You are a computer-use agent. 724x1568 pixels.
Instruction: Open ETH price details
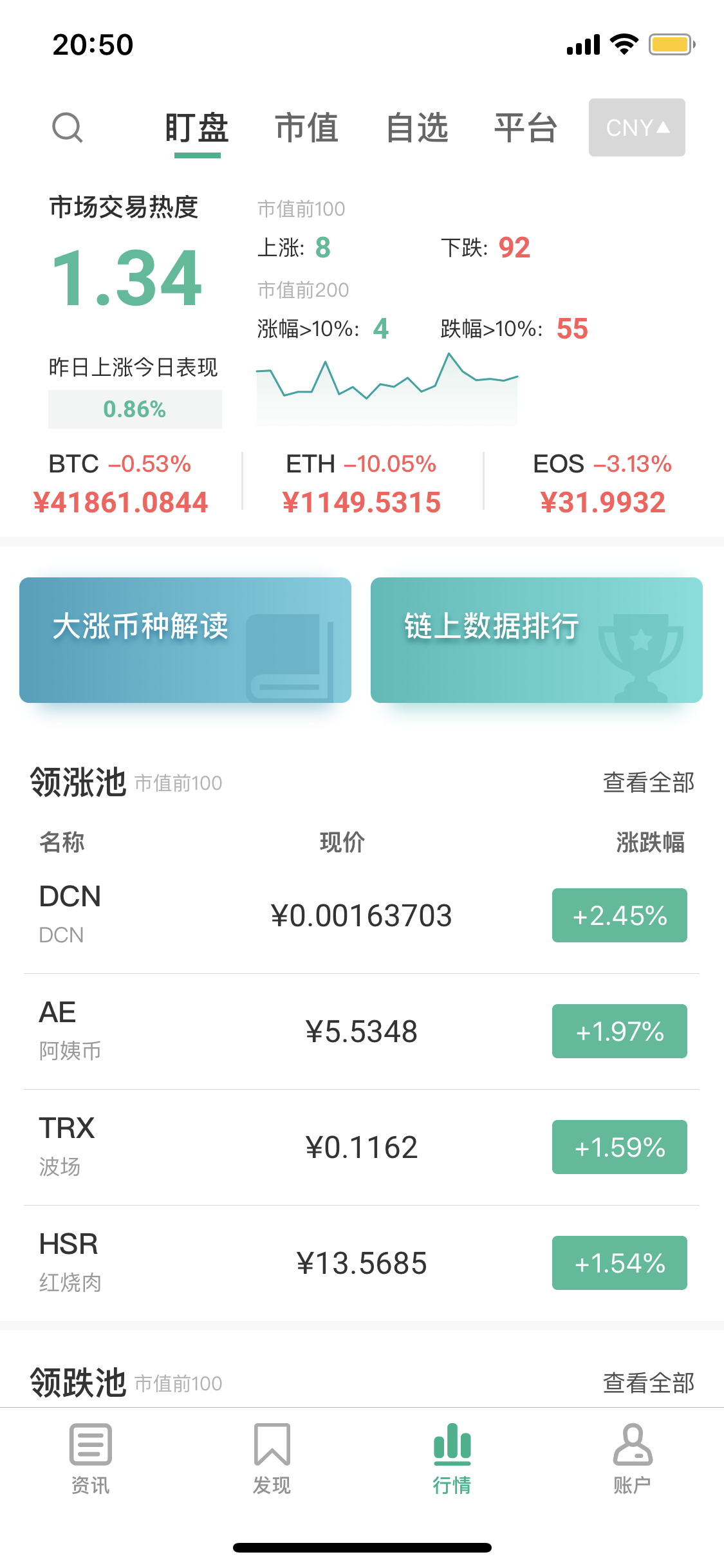pyautogui.click(x=362, y=483)
